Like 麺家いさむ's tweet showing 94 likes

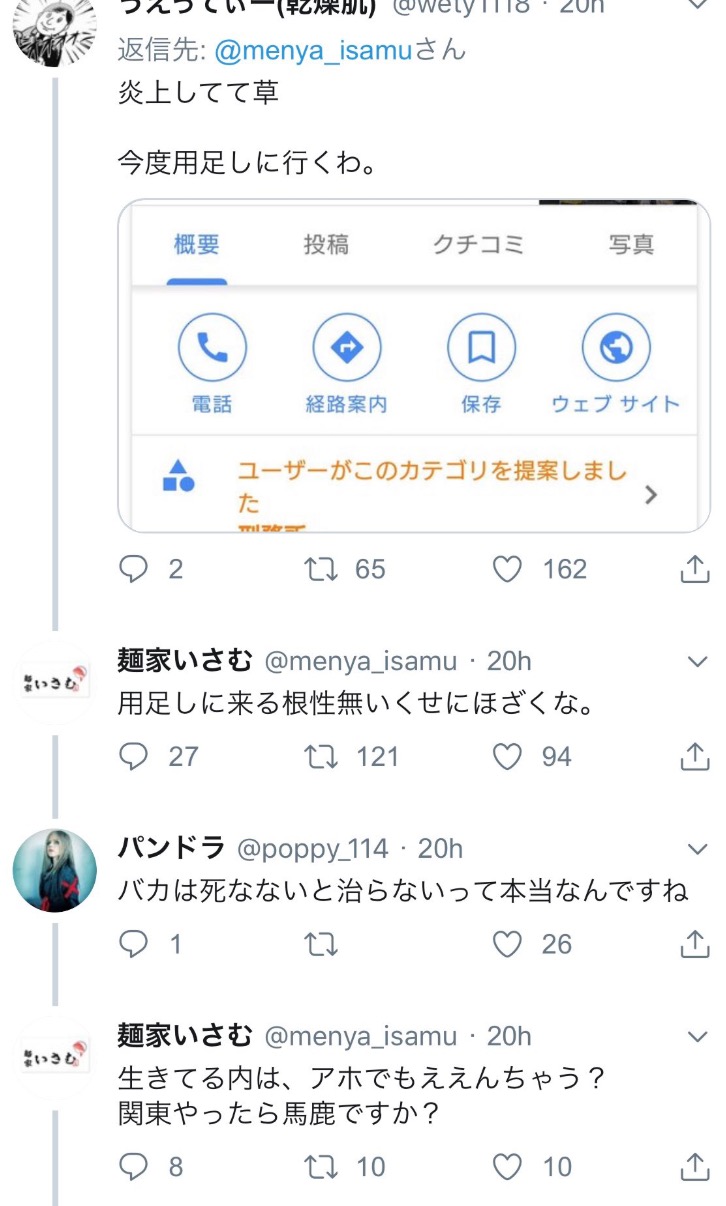(x=509, y=756)
